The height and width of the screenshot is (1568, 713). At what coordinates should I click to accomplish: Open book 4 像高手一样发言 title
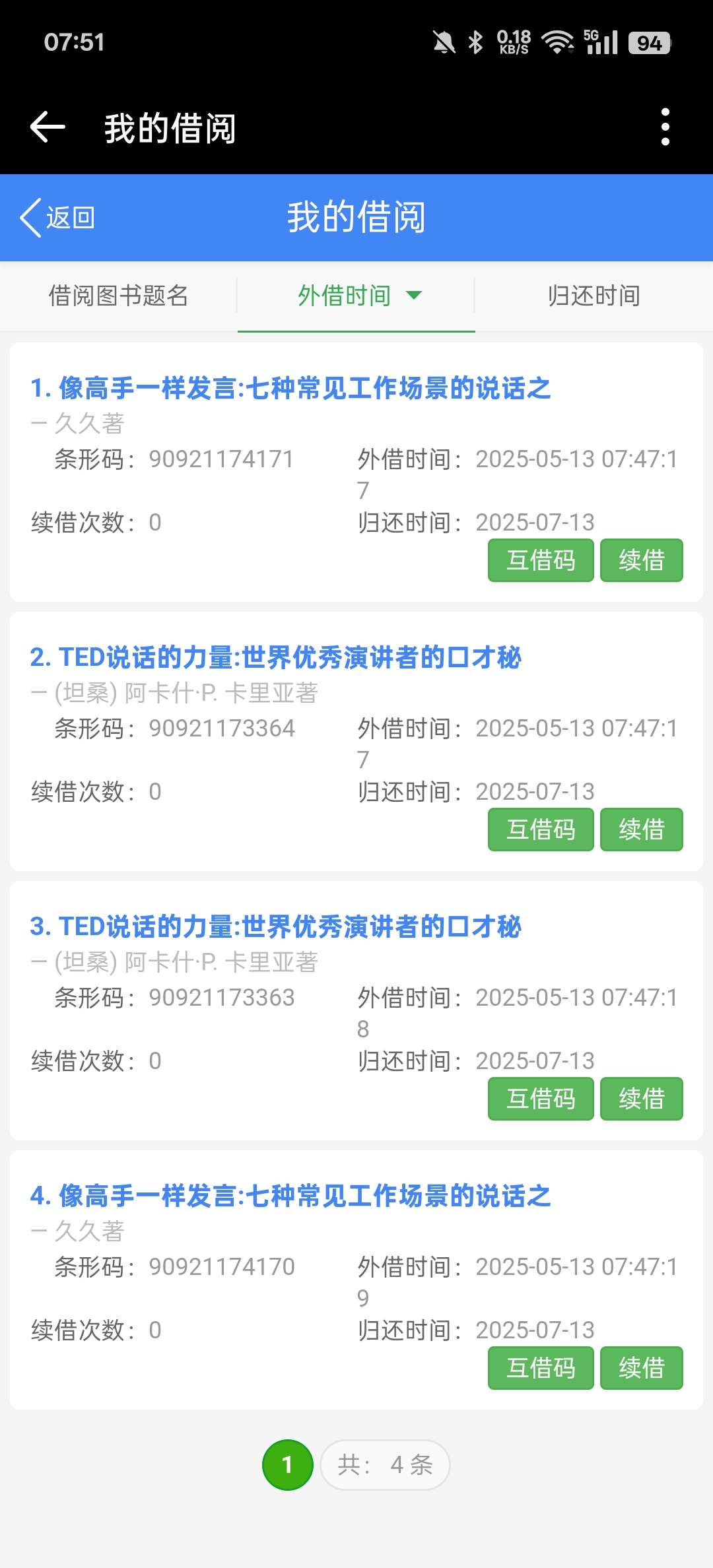290,1196
